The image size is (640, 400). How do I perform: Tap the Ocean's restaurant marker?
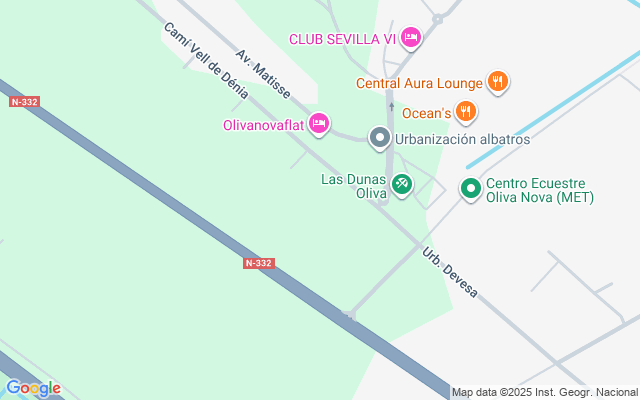pos(465,110)
